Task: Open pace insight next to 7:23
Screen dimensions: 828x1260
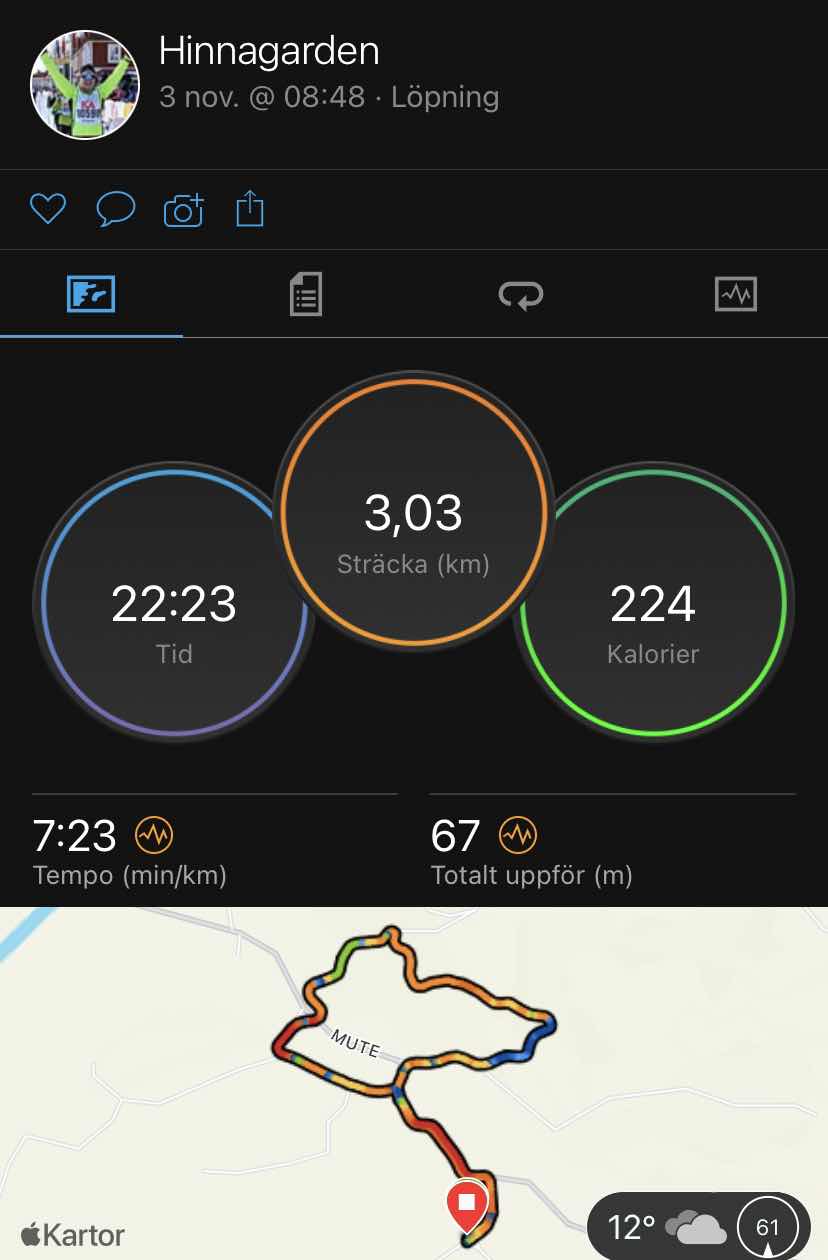Action: tap(154, 834)
